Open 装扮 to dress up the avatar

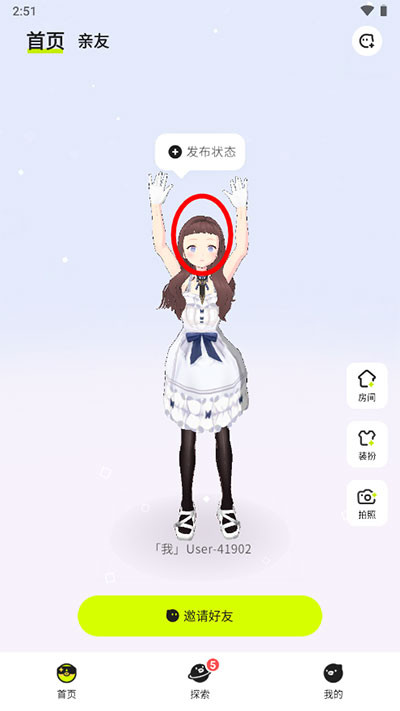click(x=367, y=444)
